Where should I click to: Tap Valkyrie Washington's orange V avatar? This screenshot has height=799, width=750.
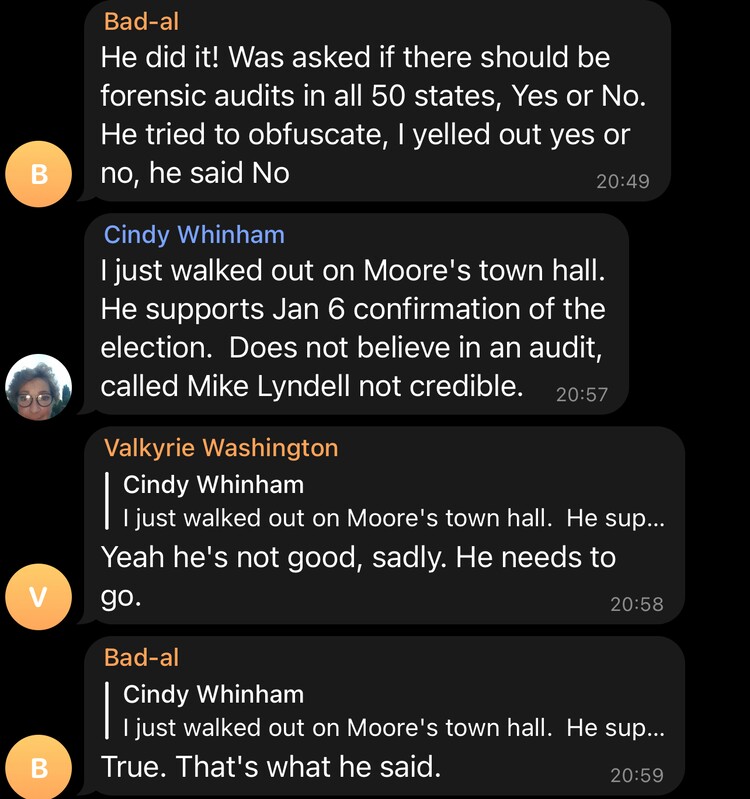pyautogui.click(x=39, y=597)
